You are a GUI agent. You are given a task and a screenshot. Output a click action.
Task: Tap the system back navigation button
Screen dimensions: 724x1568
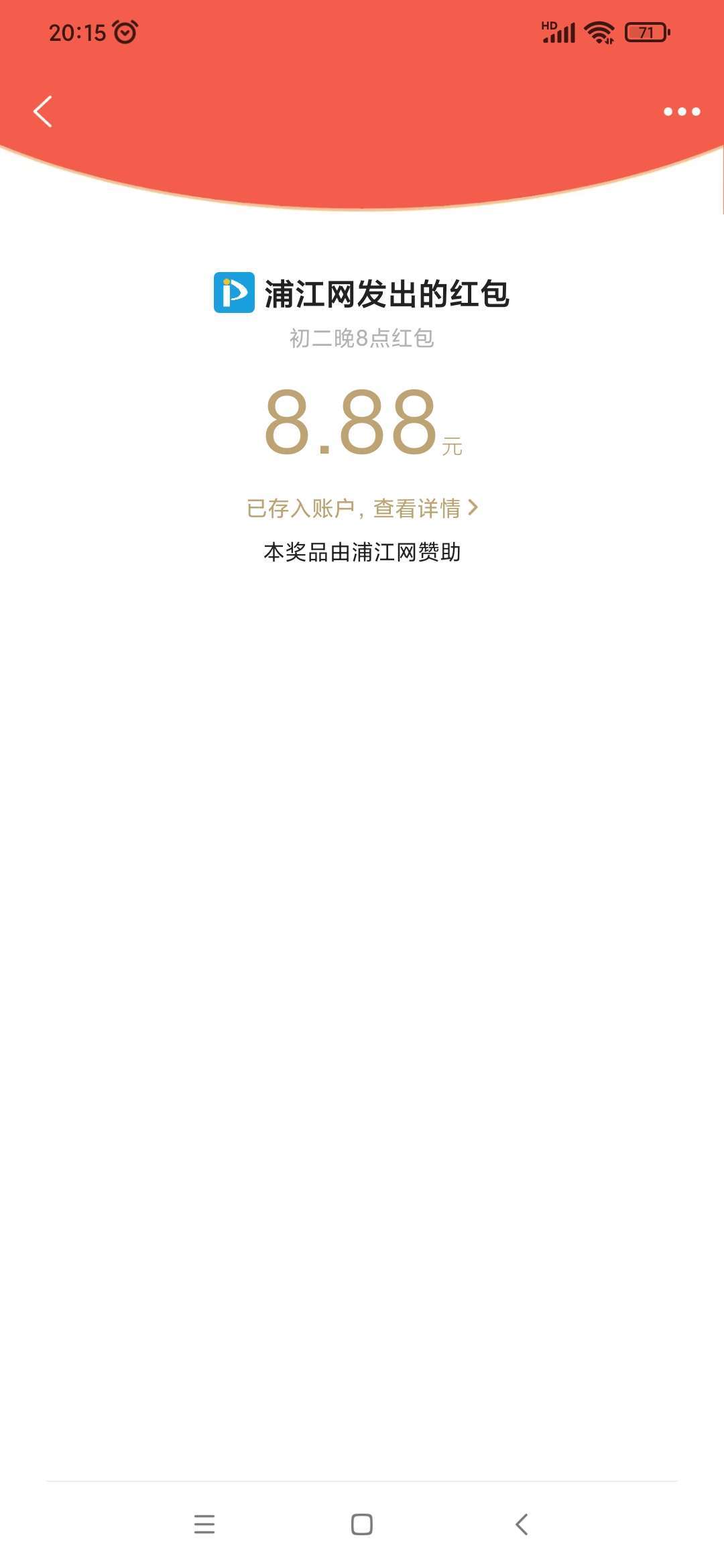click(x=522, y=1524)
